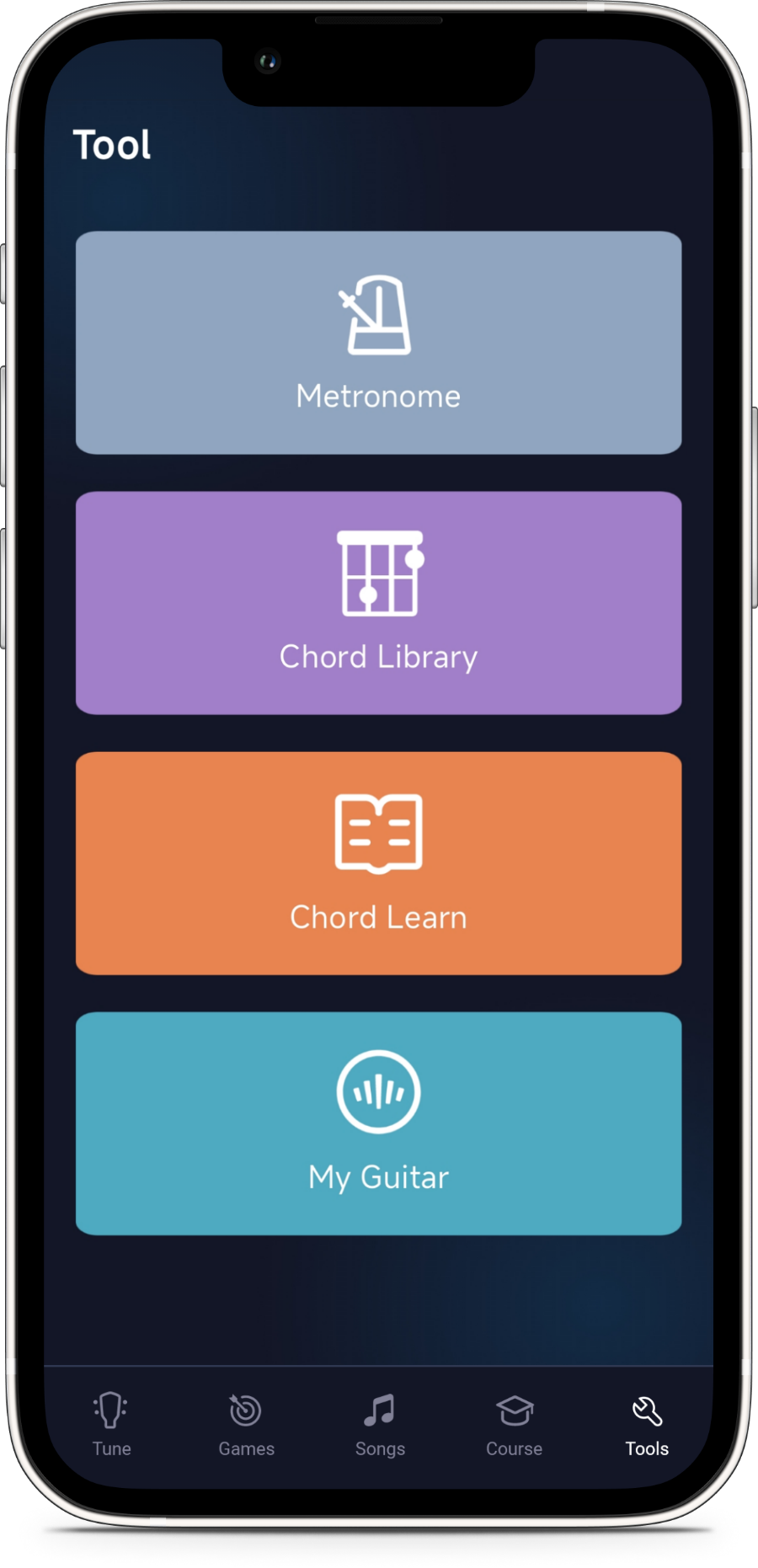Screen dimensions: 758x1568
Task: Switch to the Tune tab
Action: point(111,1425)
